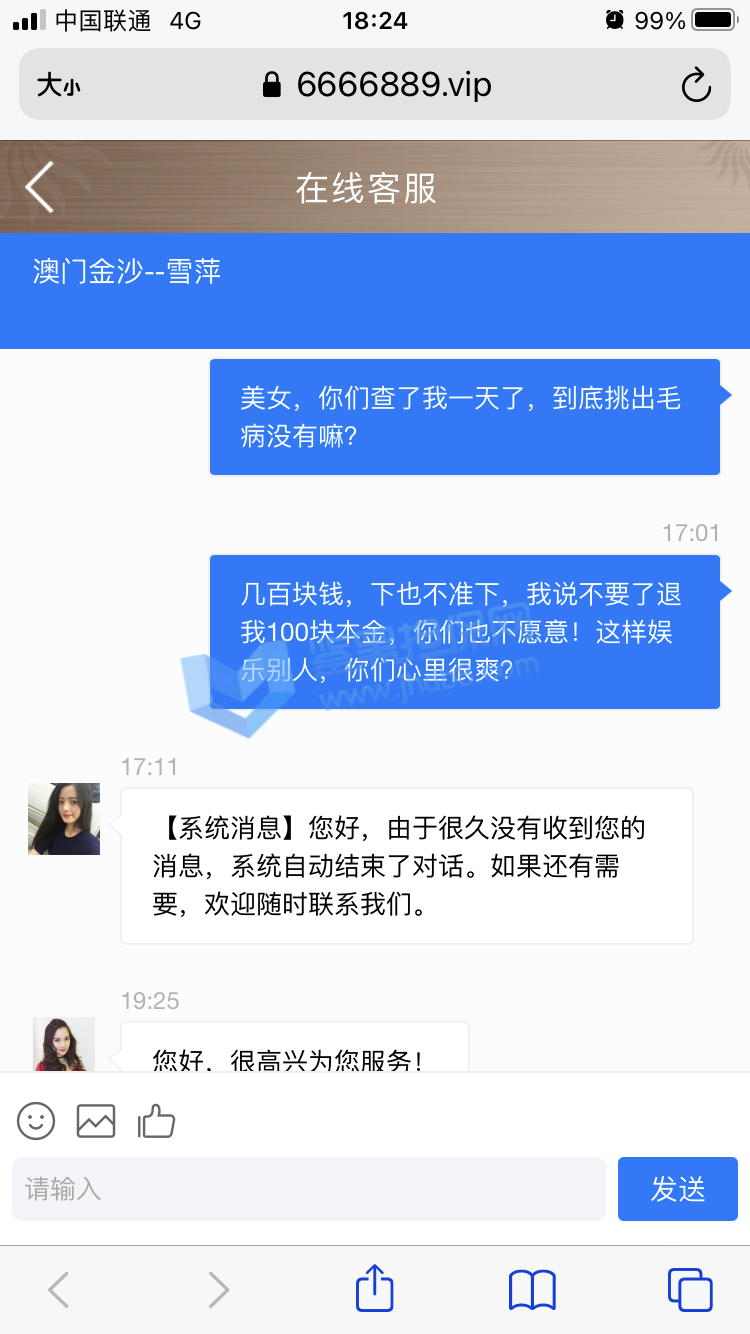The image size is (750, 1334).
Task: Reload the page in Safari
Action: [x=696, y=85]
